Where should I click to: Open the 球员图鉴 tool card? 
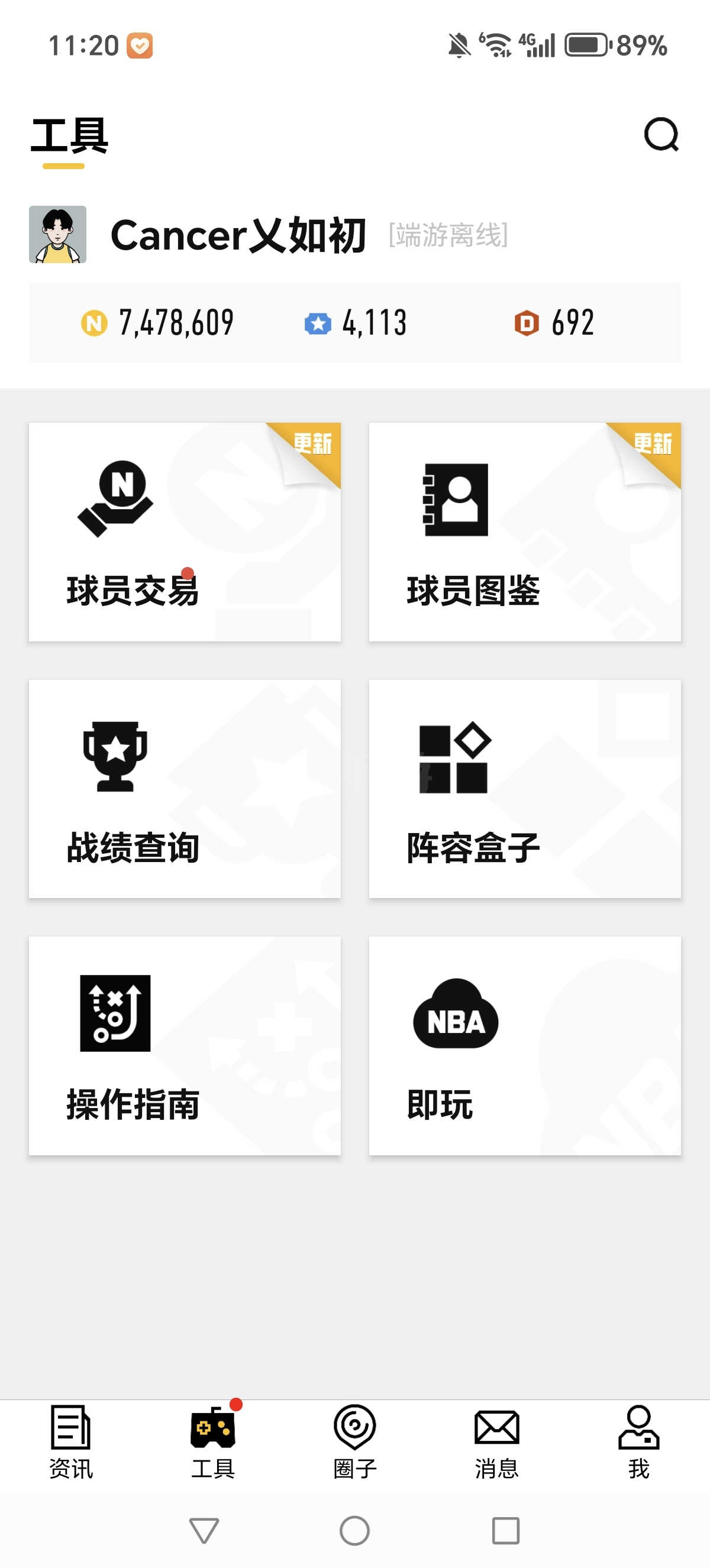pyautogui.click(x=525, y=532)
